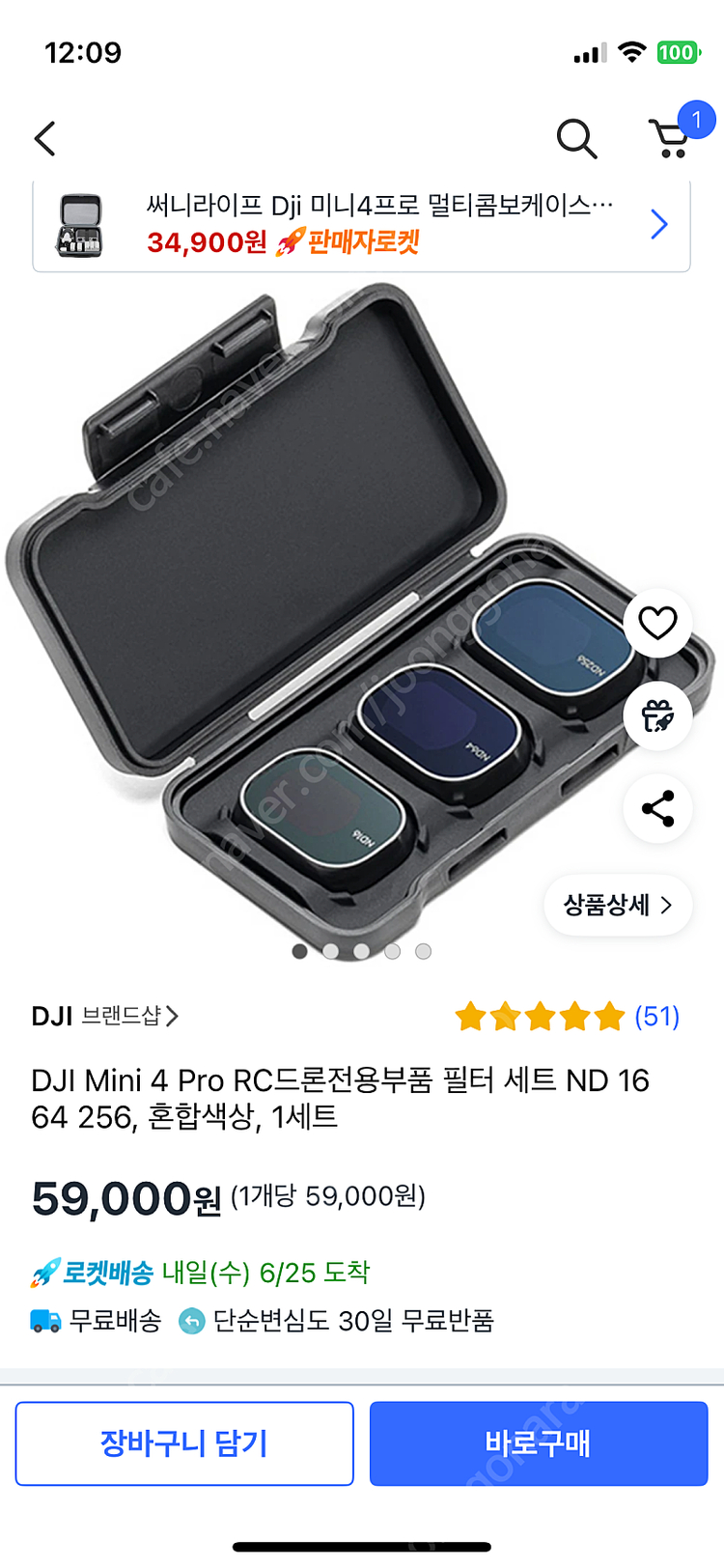Screen dimensions: 724x1568
Task: Select the first carousel dot
Action: (x=300, y=952)
